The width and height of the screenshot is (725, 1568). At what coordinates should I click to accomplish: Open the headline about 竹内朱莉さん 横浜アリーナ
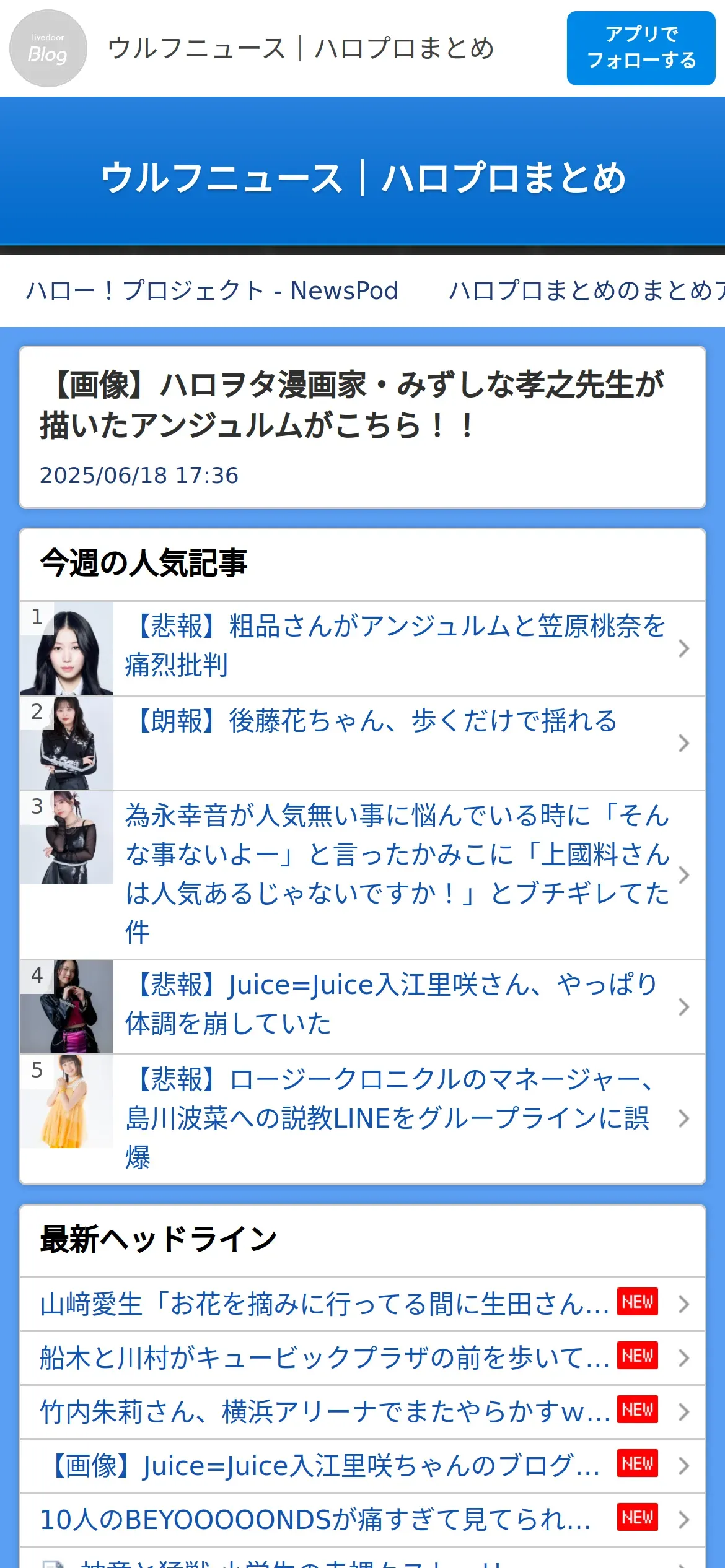coord(325,1412)
